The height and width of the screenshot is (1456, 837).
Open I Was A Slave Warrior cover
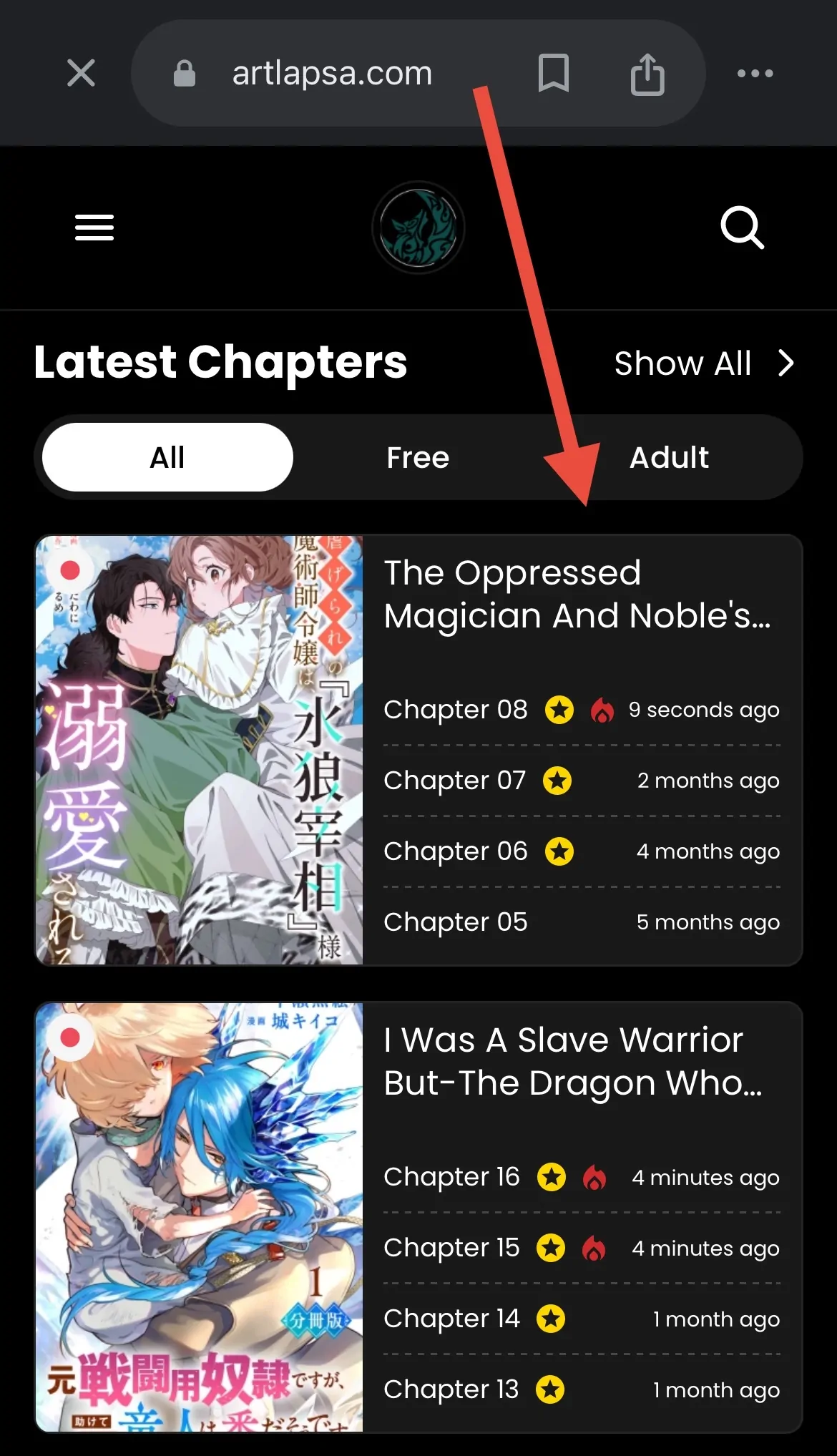click(x=200, y=1216)
